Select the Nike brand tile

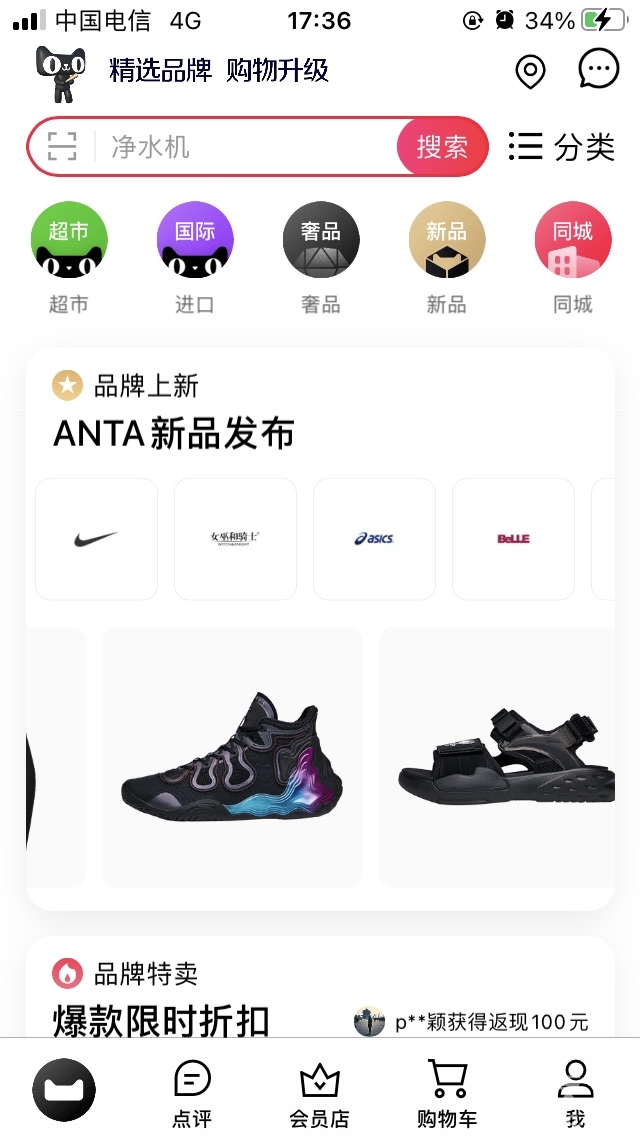96,539
